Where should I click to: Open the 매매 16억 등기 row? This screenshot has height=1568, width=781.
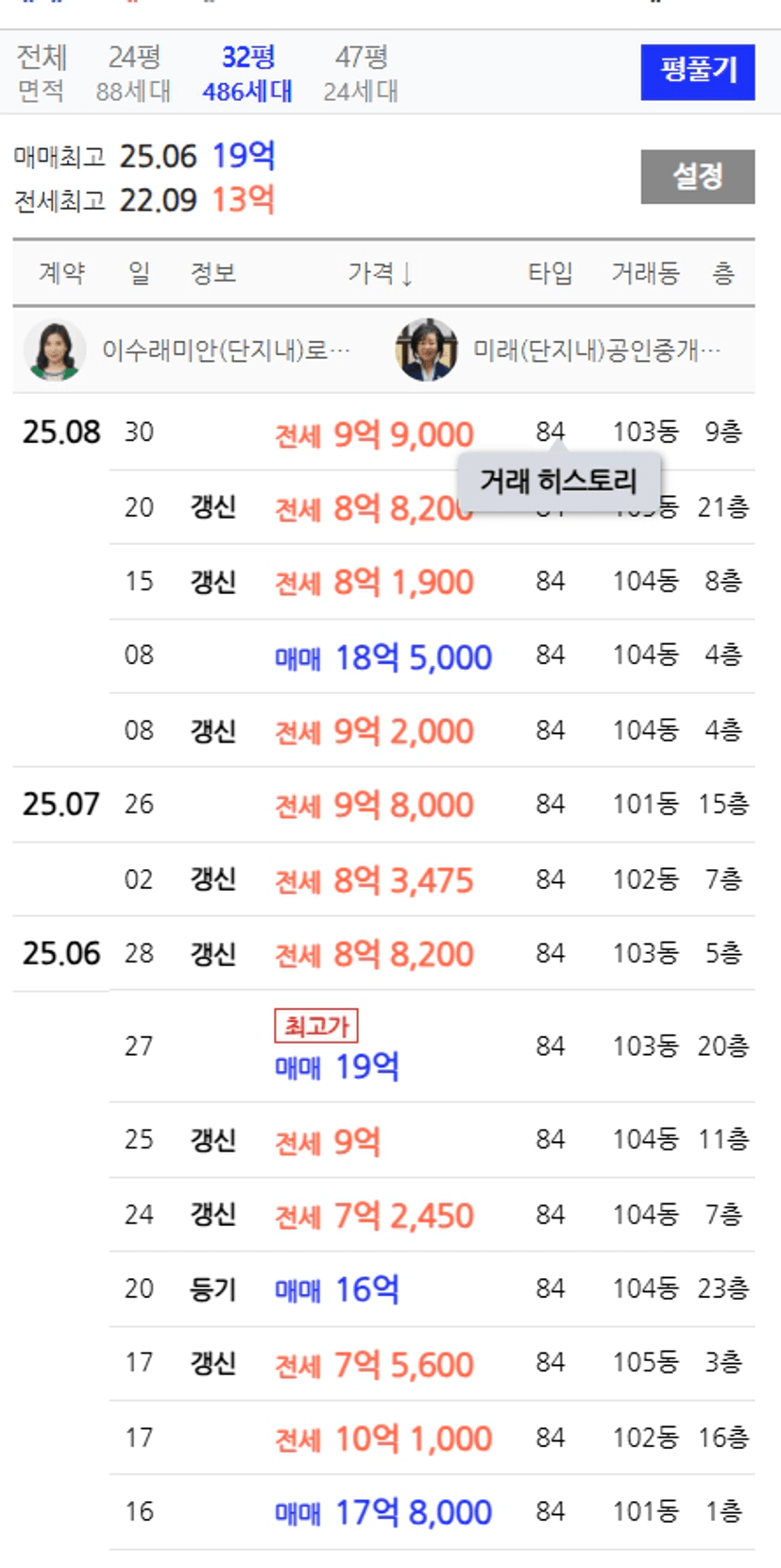(432, 1289)
